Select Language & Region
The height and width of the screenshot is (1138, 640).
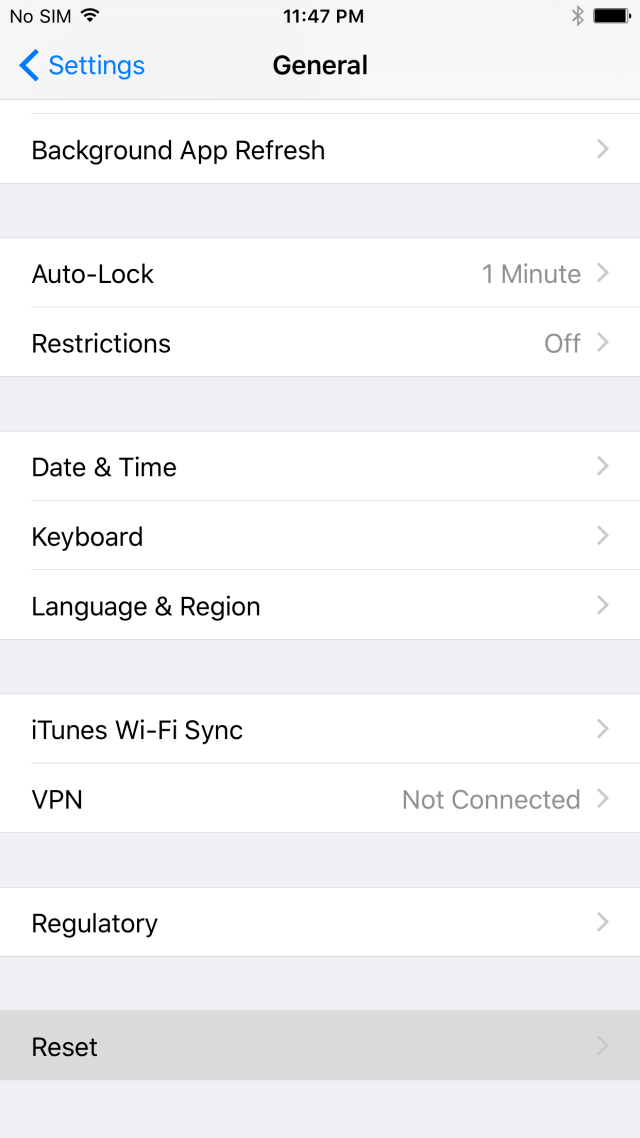coord(320,605)
